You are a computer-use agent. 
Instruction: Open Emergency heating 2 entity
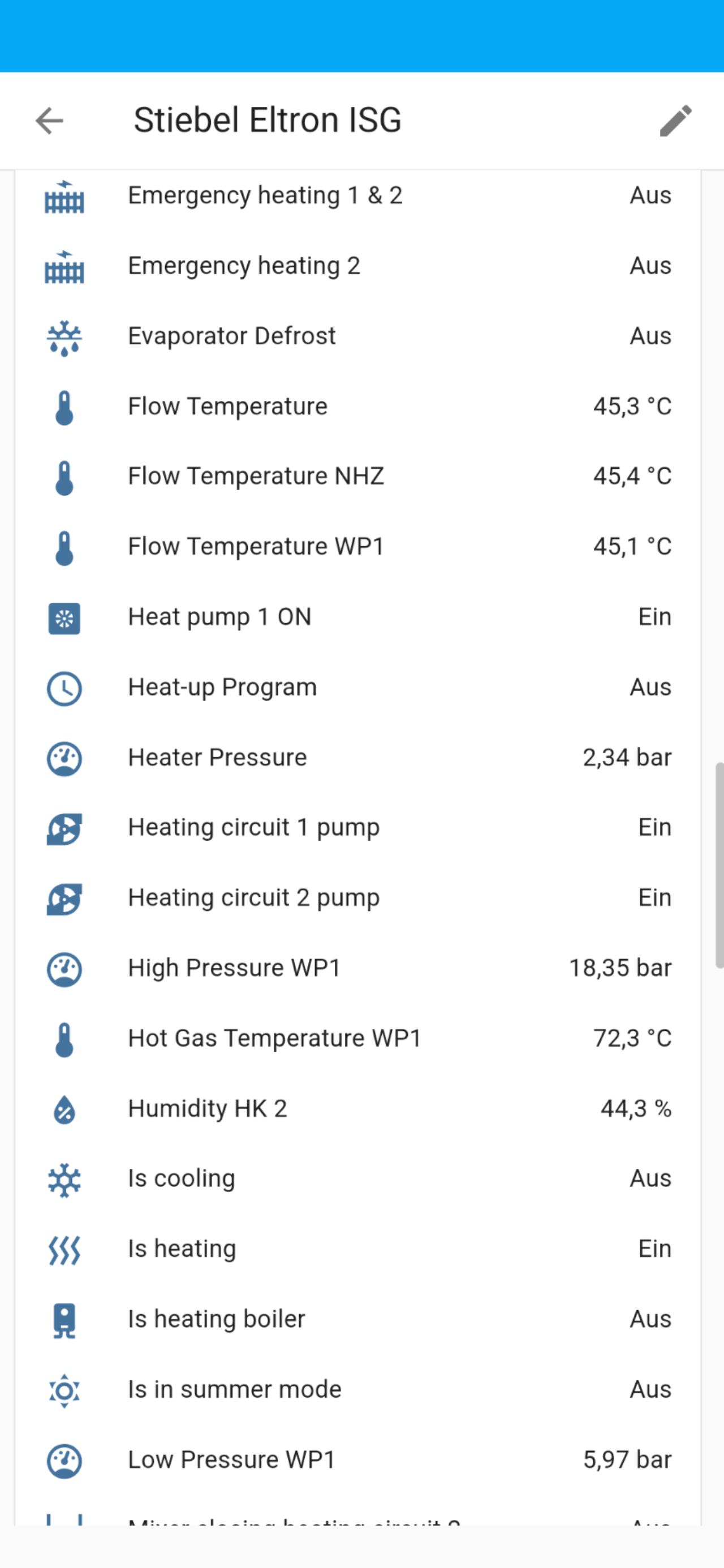coord(358,265)
